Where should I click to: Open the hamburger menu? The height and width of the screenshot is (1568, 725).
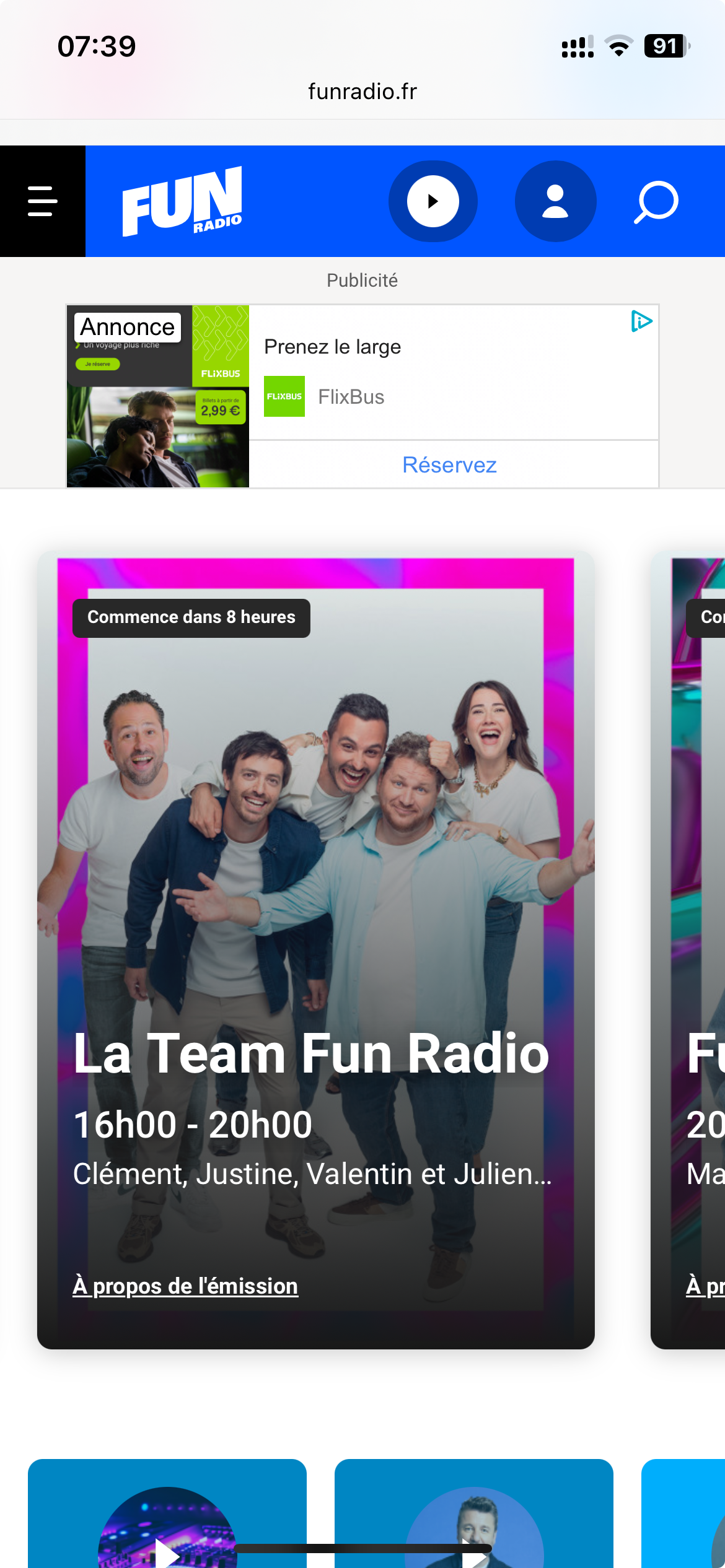[42, 201]
